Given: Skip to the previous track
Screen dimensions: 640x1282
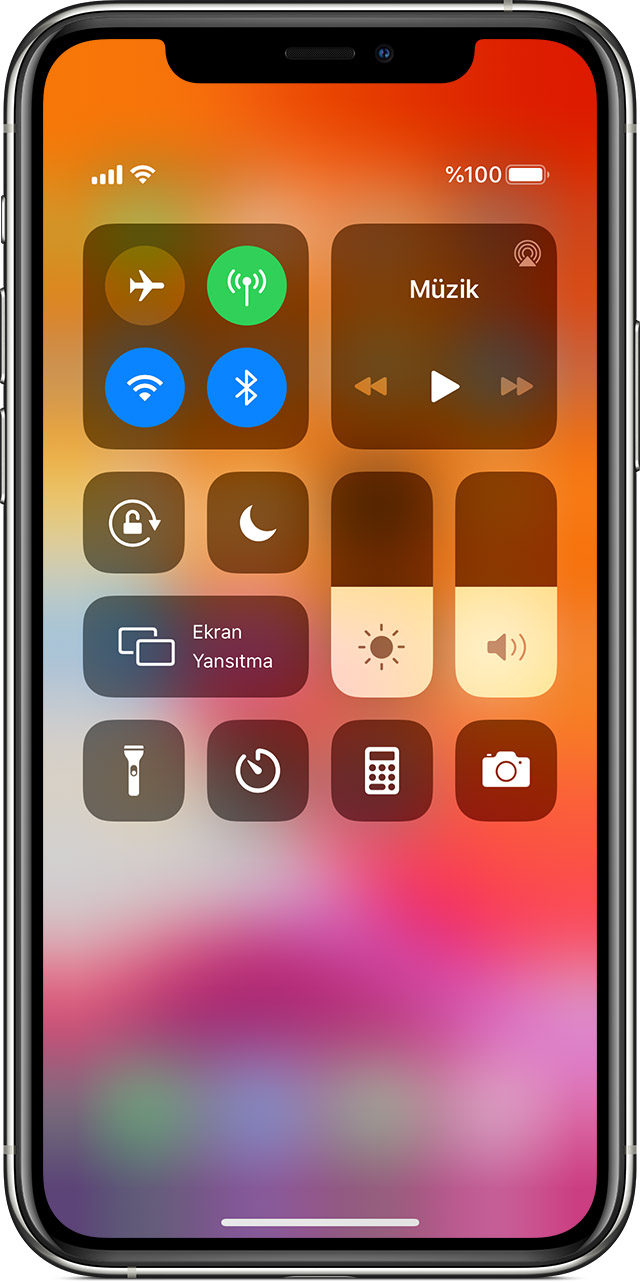Looking at the screenshot, I should tap(371, 386).
